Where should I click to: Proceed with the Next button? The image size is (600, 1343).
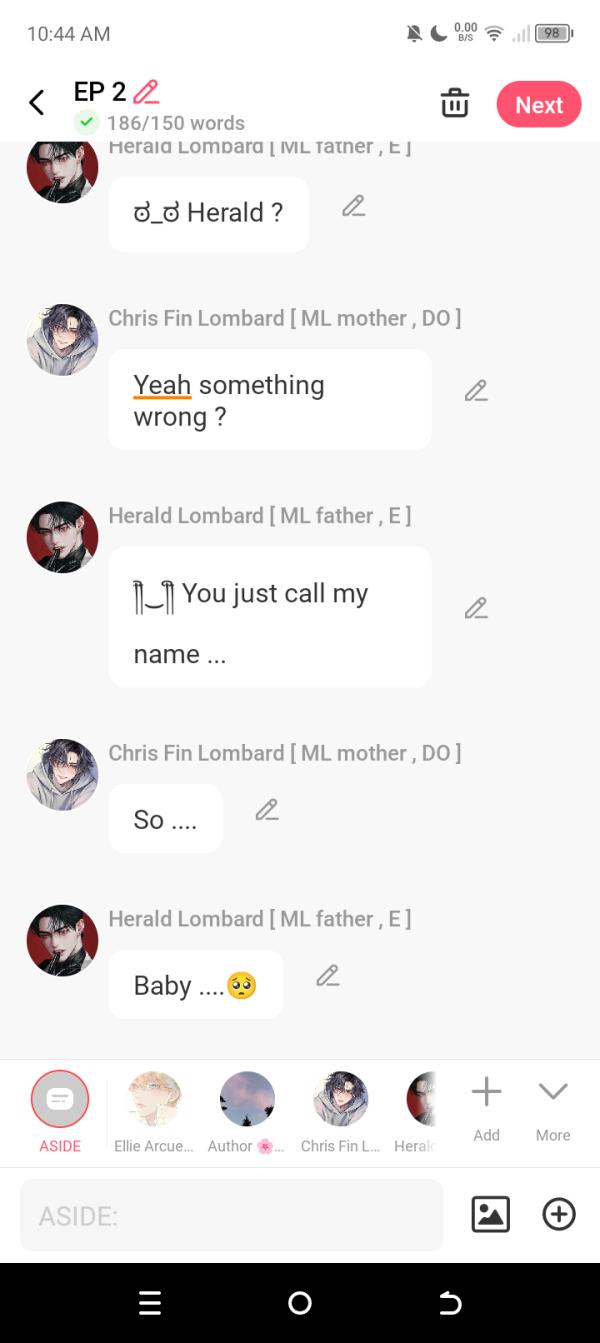coord(539,105)
